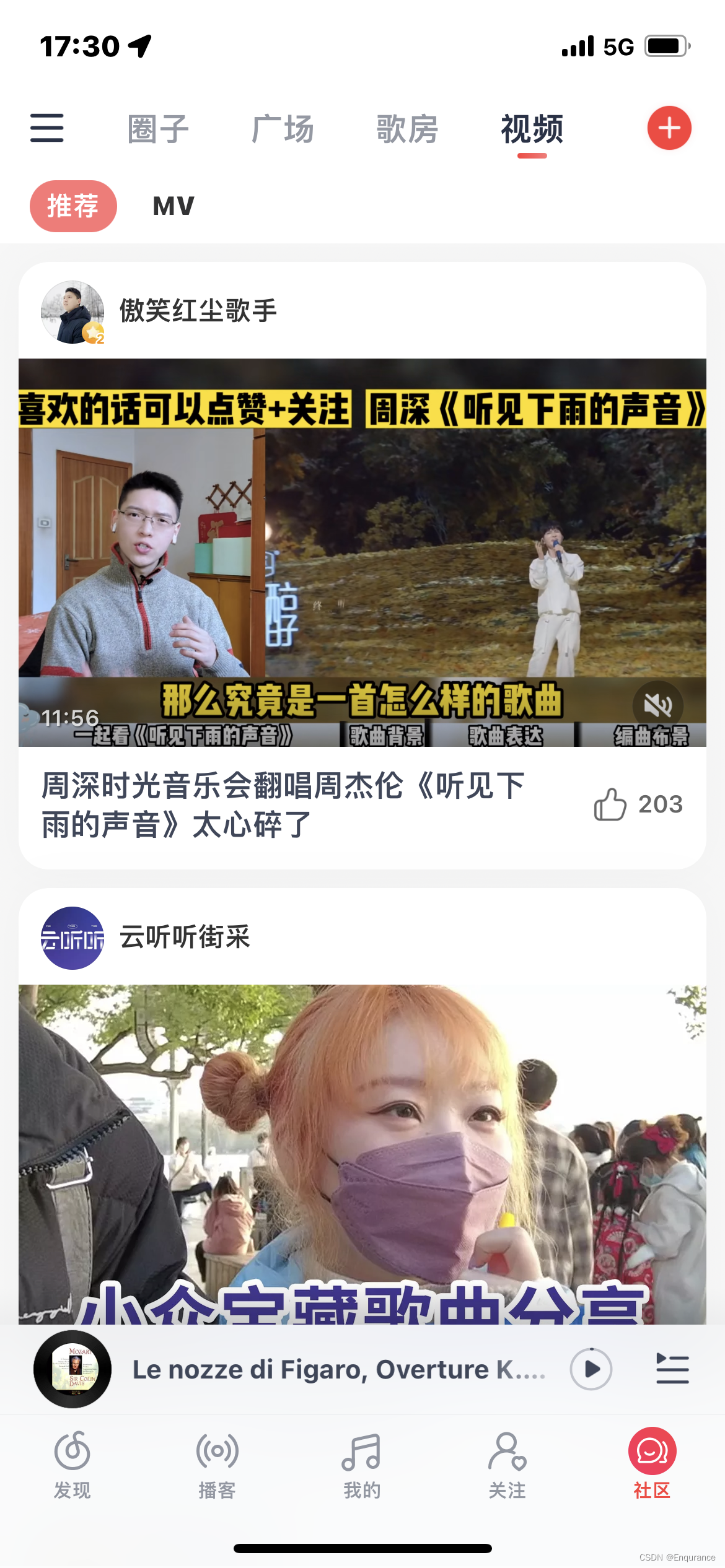Image resolution: width=725 pixels, height=1568 pixels.
Task: Open the hamburger drawer menu
Action: (x=47, y=128)
